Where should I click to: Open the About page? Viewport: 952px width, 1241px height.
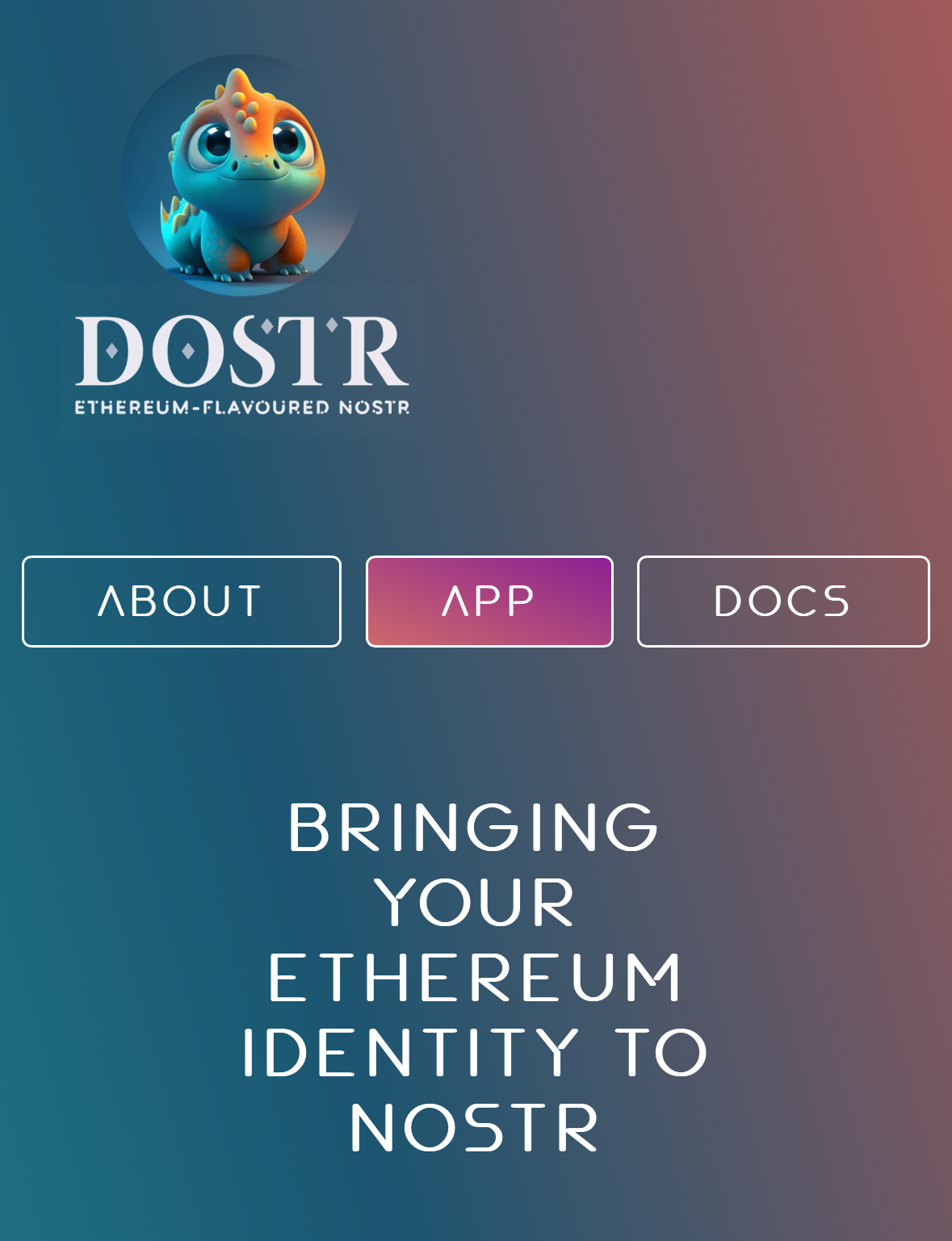pos(182,602)
